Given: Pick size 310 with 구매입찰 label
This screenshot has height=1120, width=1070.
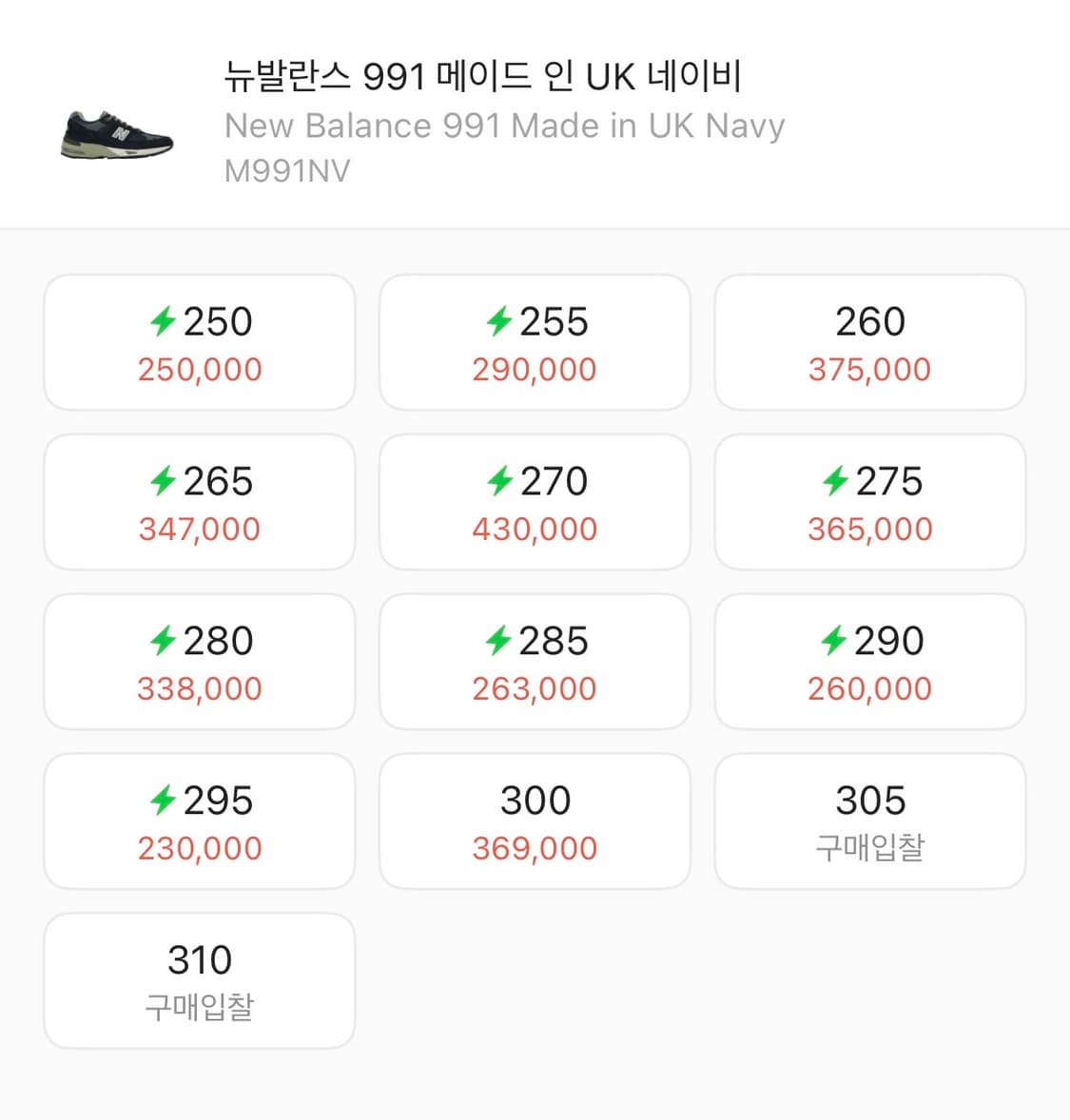Looking at the screenshot, I should pos(199,980).
